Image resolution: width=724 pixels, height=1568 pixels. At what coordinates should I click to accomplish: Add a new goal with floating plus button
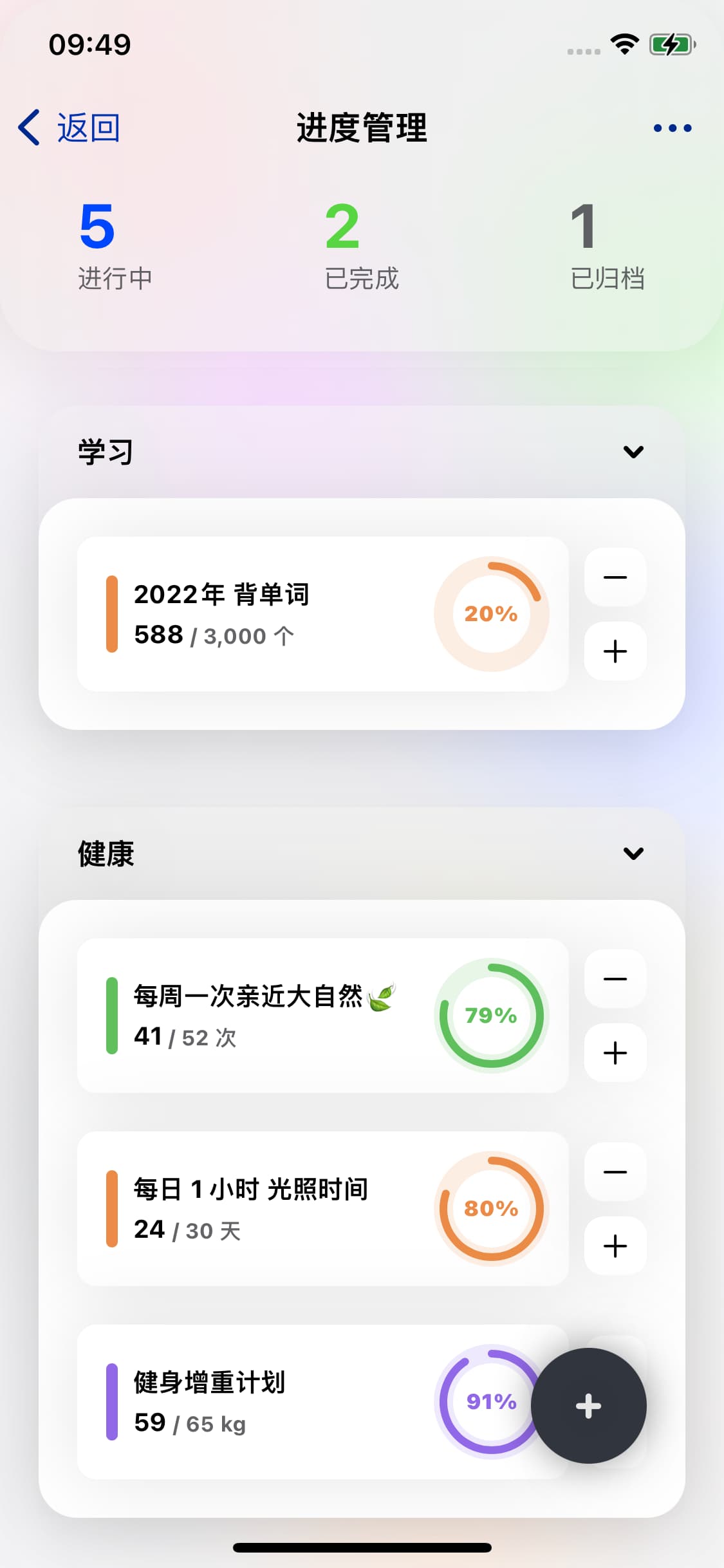click(588, 1406)
